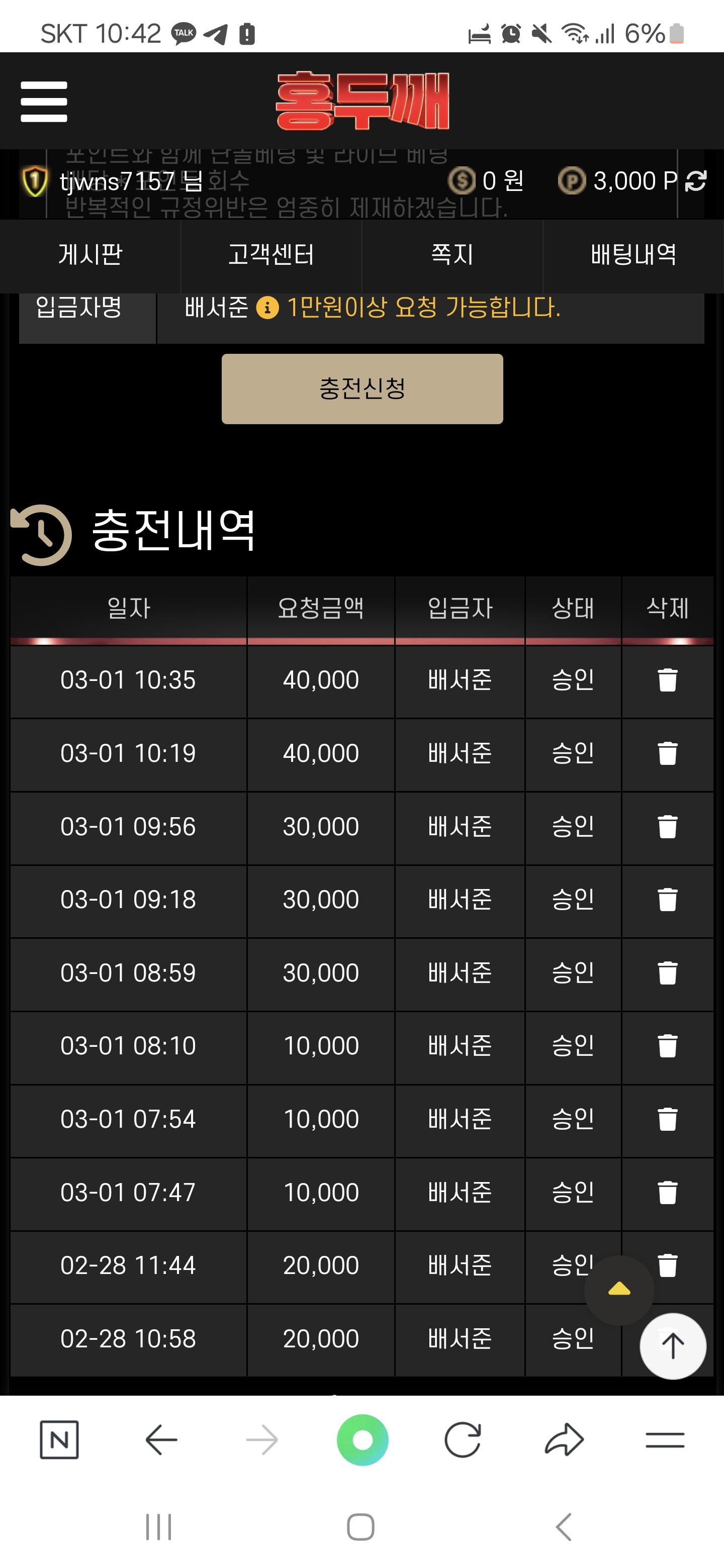Open the browser menu with two lines
This screenshot has width=724, height=1568.
[x=664, y=1439]
